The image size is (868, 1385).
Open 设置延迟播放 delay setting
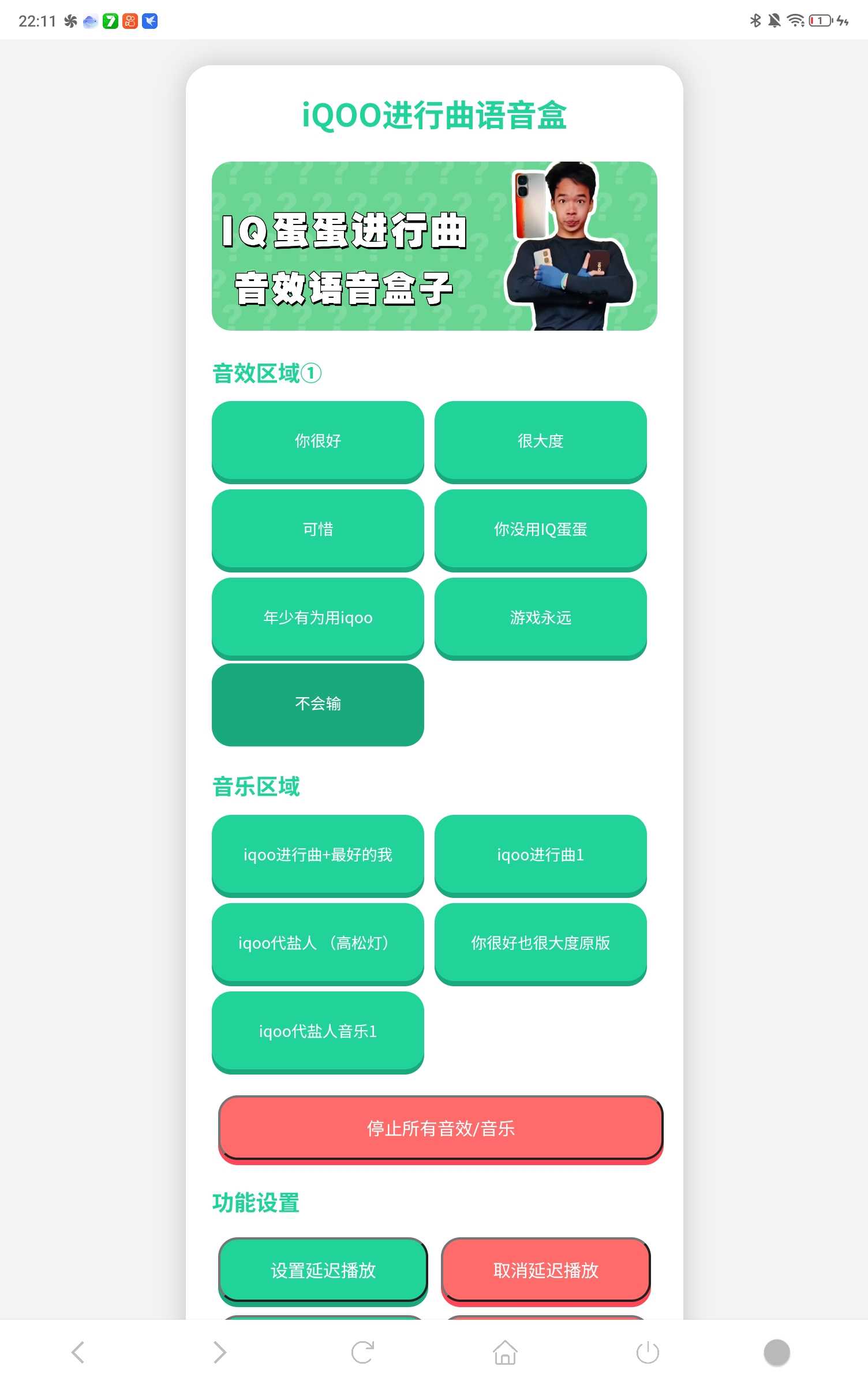tap(323, 1270)
